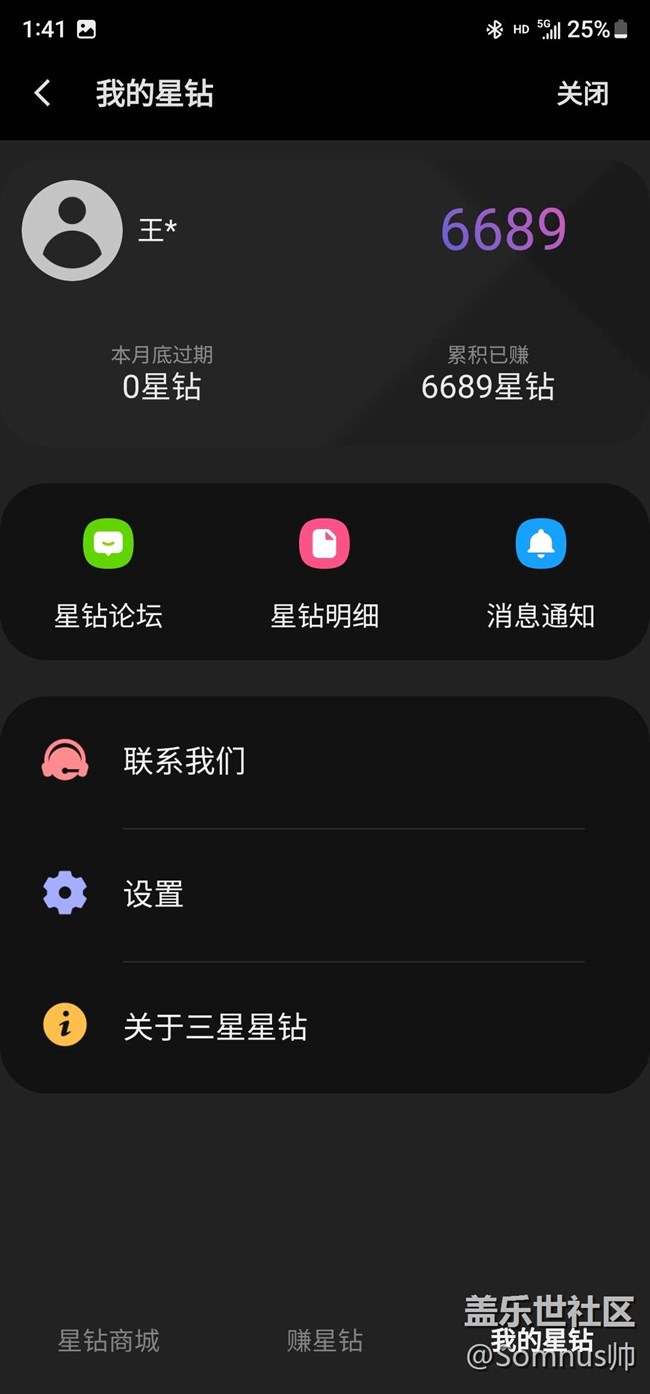The width and height of the screenshot is (650, 1394).
Task: Open the user profile avatar
Action: [72, 230]
